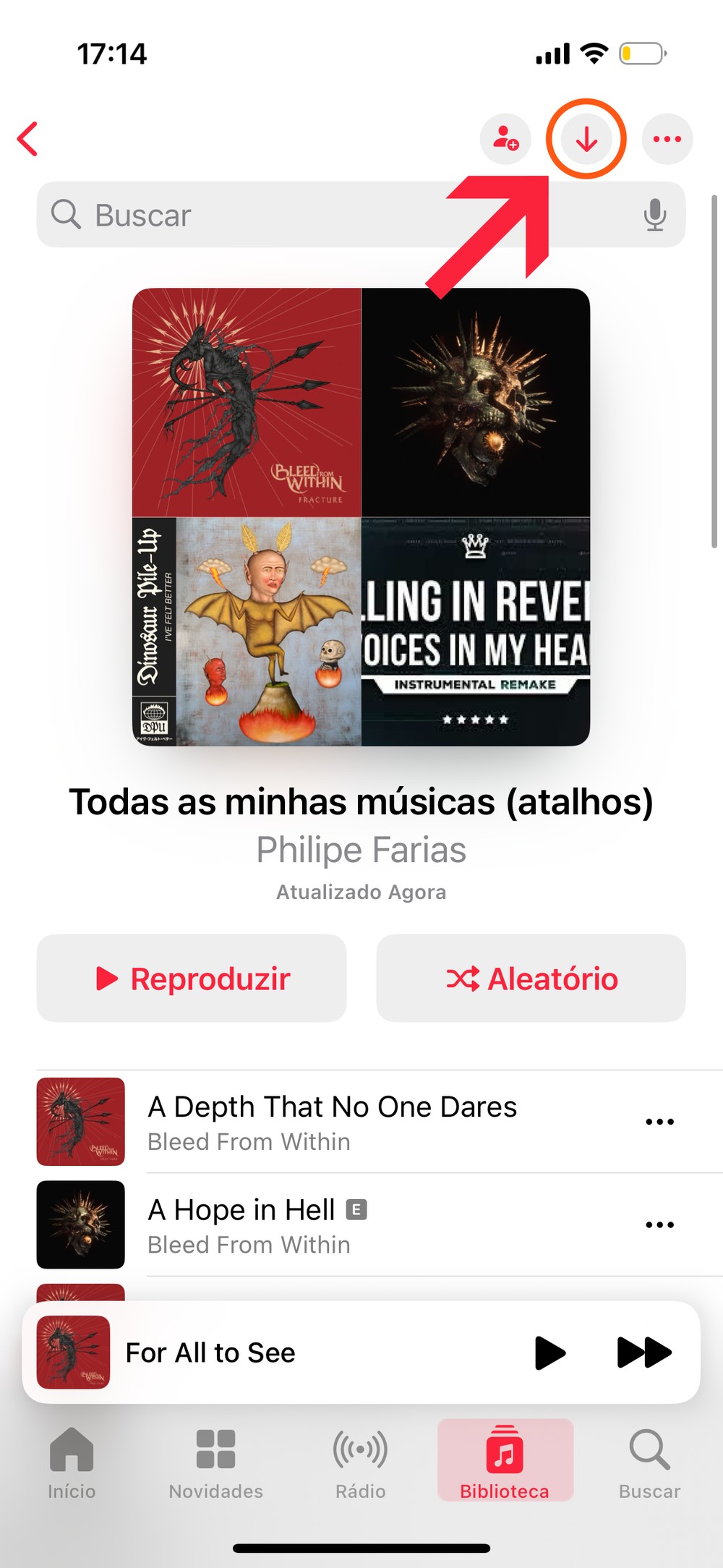Go back to the previous screen
This screenshot has height=1568, width=723.
point(28,139)
